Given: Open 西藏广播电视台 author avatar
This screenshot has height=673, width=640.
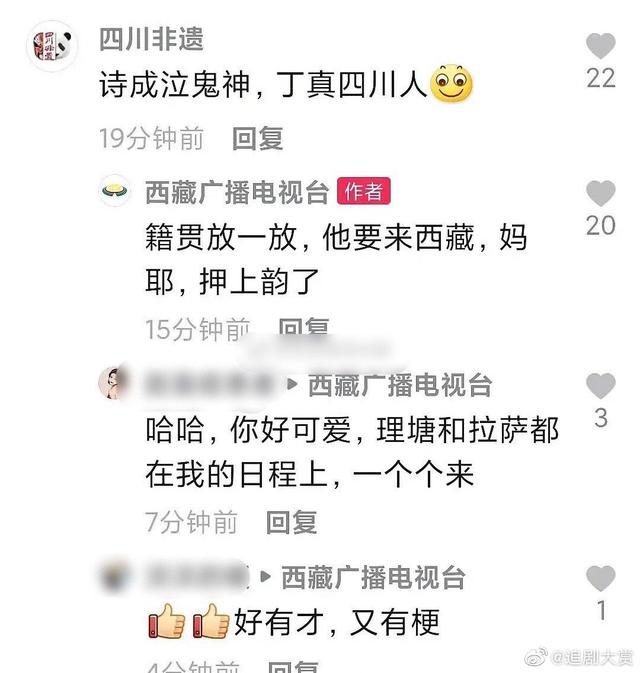Looking at the screenshot, I should tap(115, 191).
